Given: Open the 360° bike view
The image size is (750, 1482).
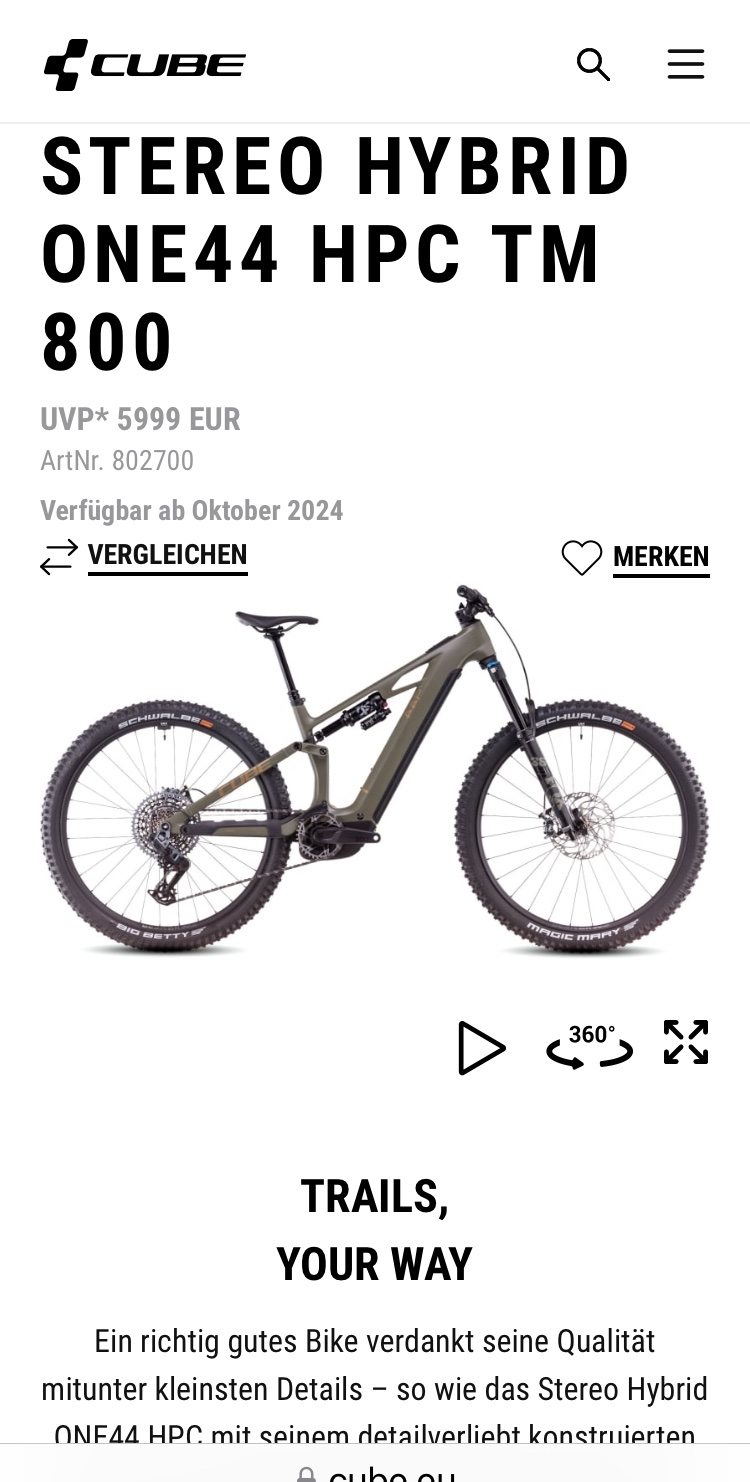Looking at the screenshot, I should coord(590,1047).
